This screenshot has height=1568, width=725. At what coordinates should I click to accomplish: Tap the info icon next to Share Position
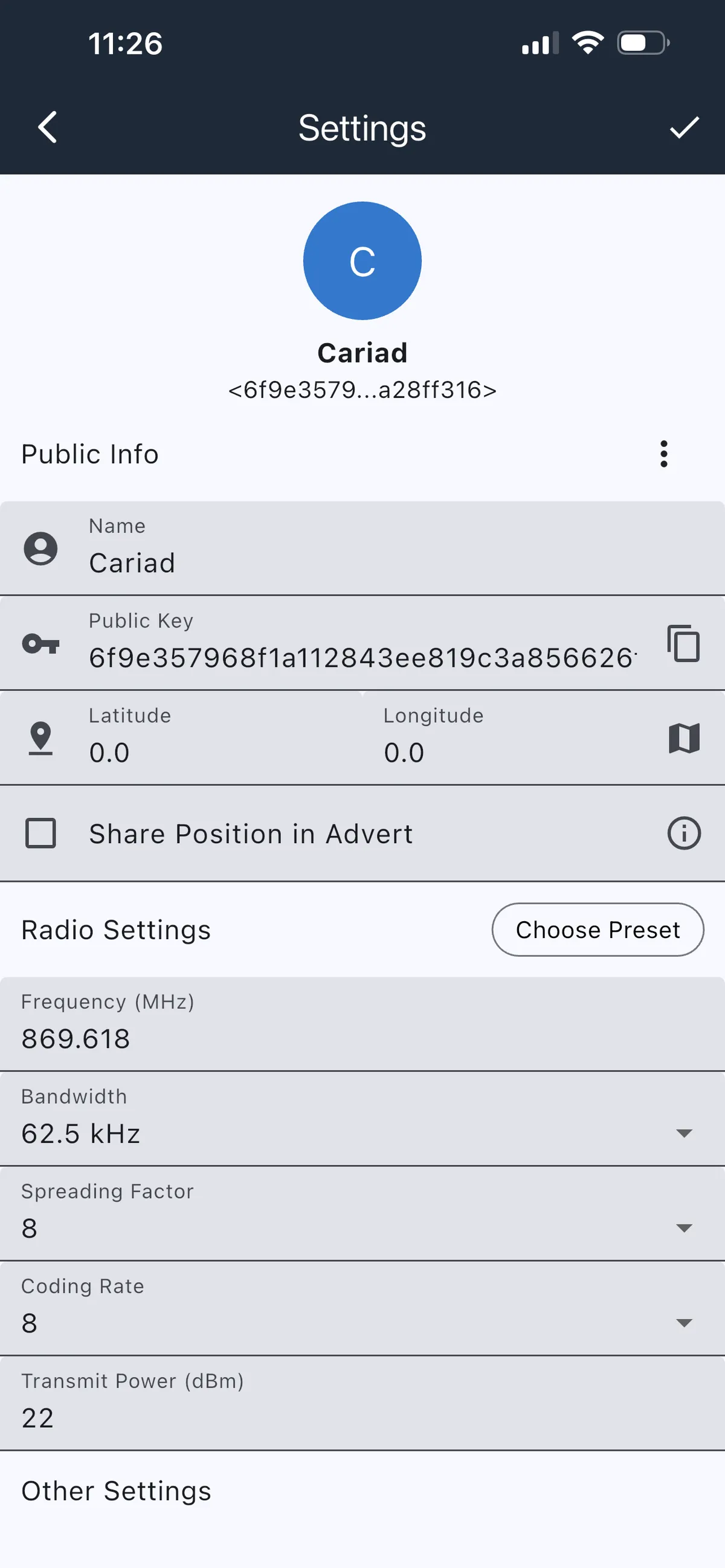pyautogui.click(x=683, y=834)
